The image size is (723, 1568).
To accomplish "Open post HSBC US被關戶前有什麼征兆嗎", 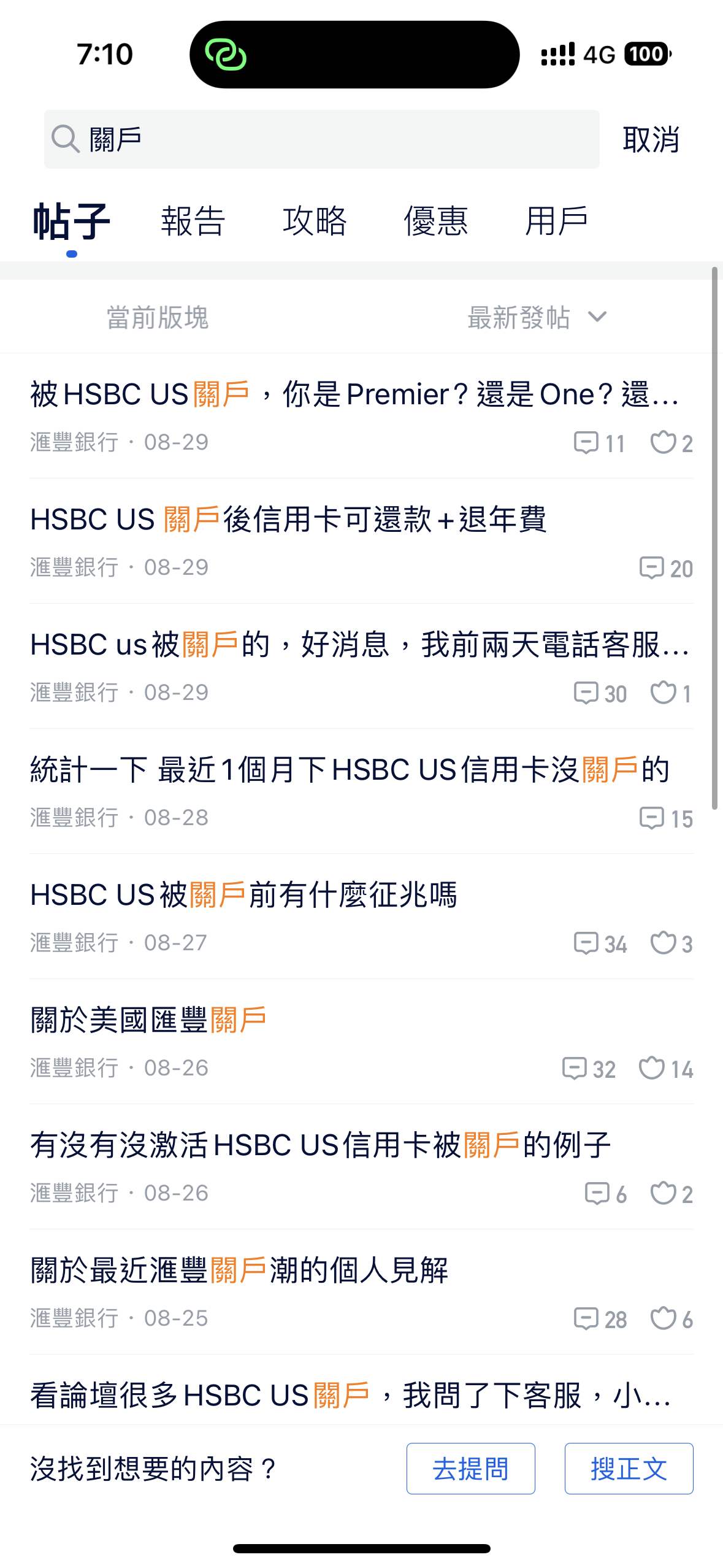I will coord(361,917).
